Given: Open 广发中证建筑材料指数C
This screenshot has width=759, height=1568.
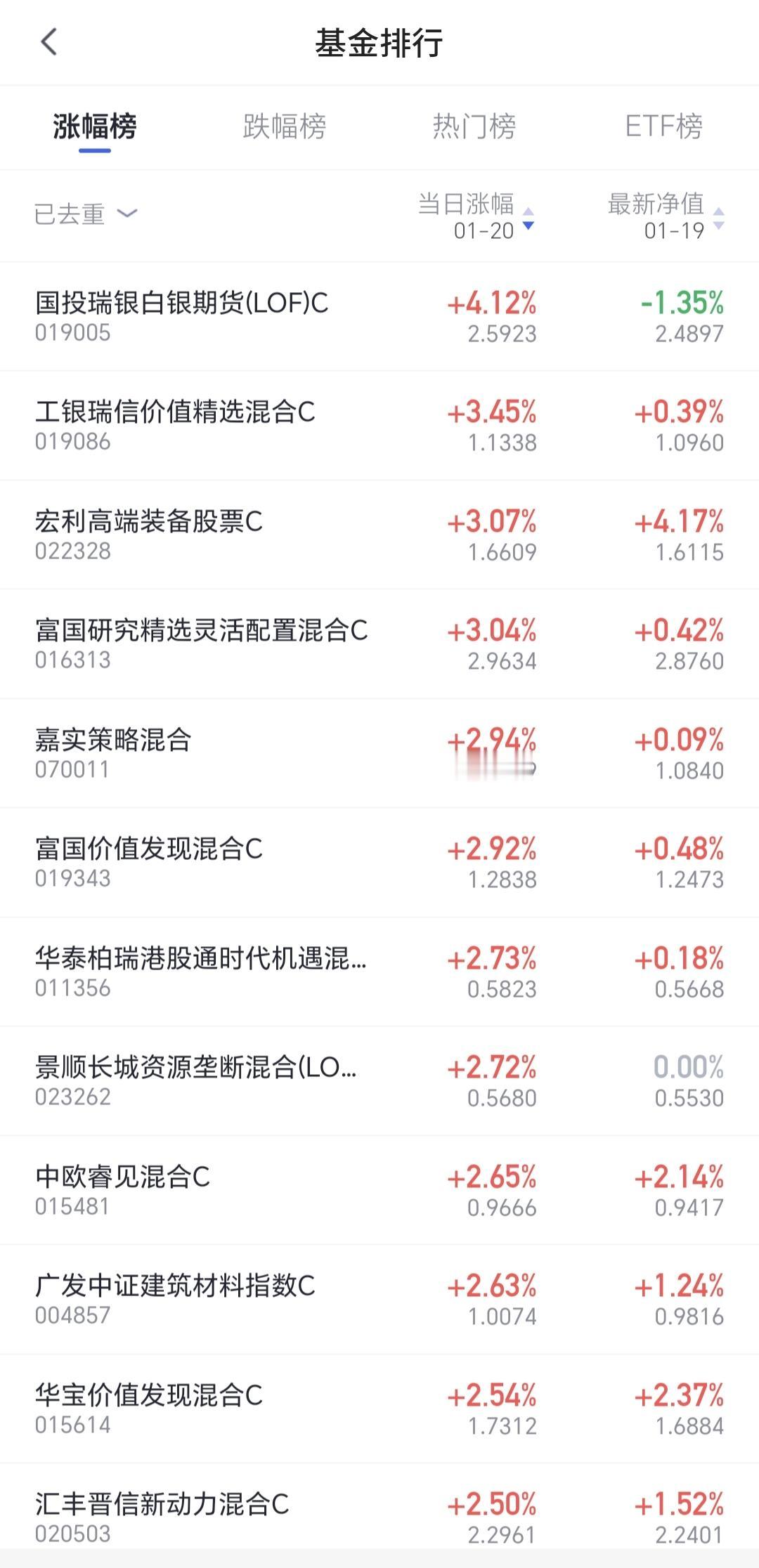Looking at the screenshot, I should pos(175,1299).
